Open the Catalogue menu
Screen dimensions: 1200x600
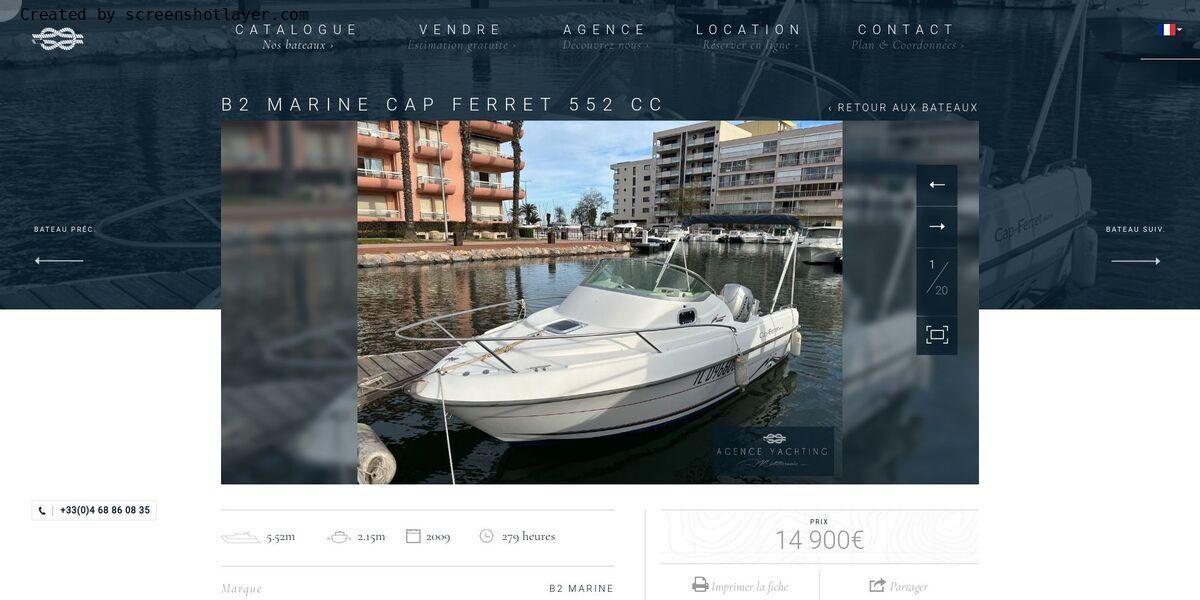297,31
